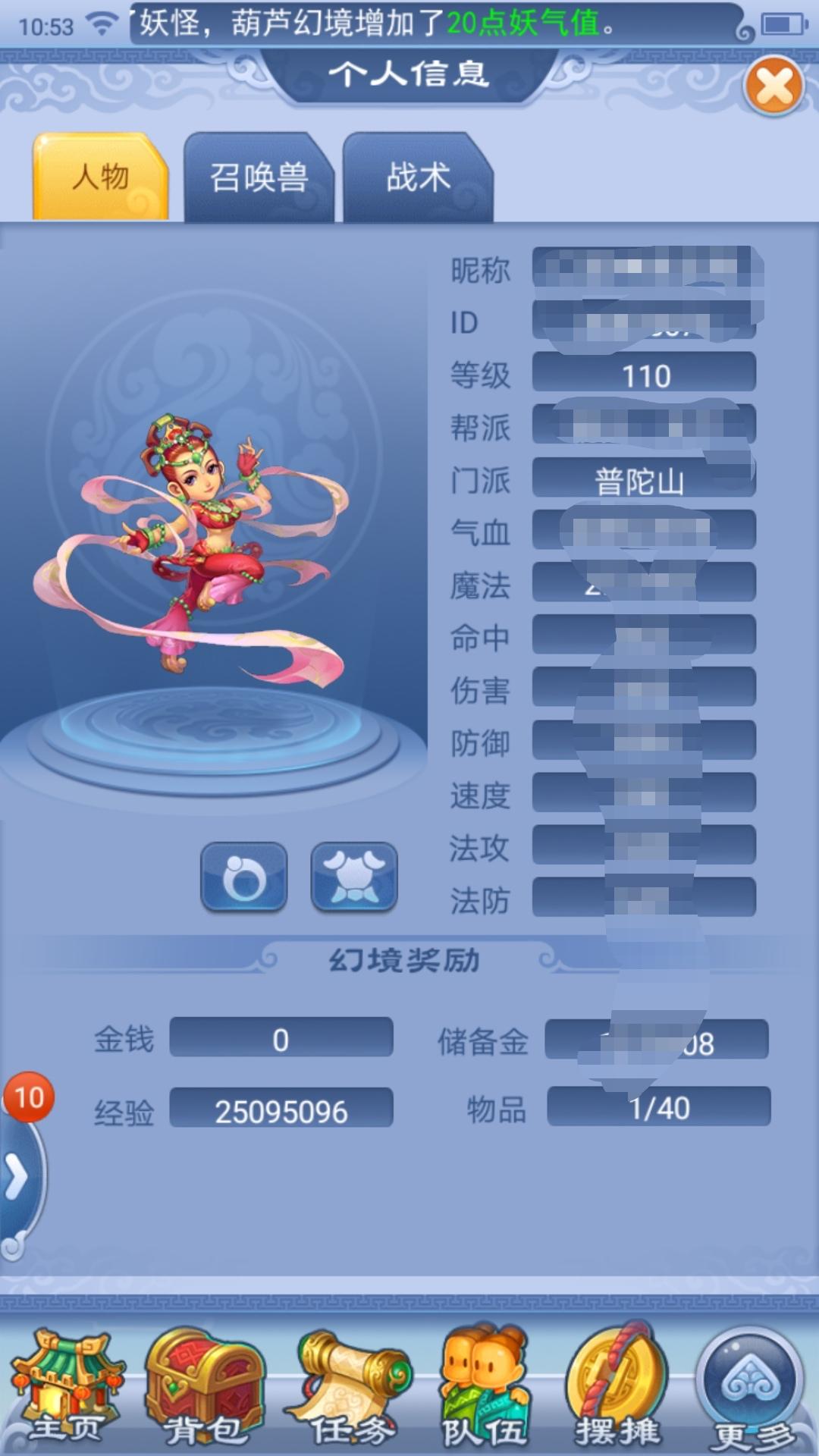This screenshot has width=819, height=1456.
Task: Open the 背包 inventory
Action: pyautogui.click(x=204, y=1388)
